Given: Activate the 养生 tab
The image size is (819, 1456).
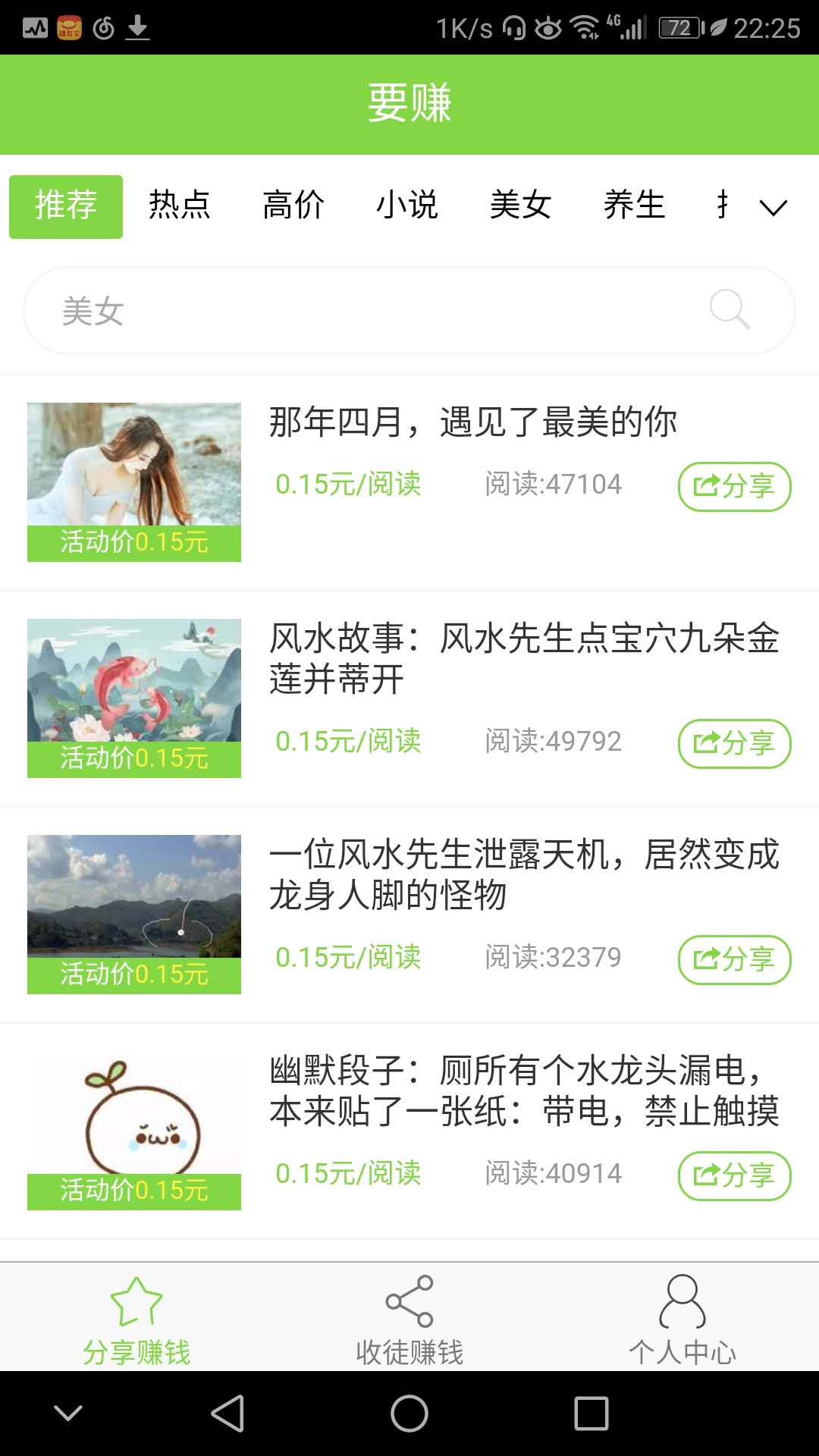Looking at the screenshot, I should (635, 206).
